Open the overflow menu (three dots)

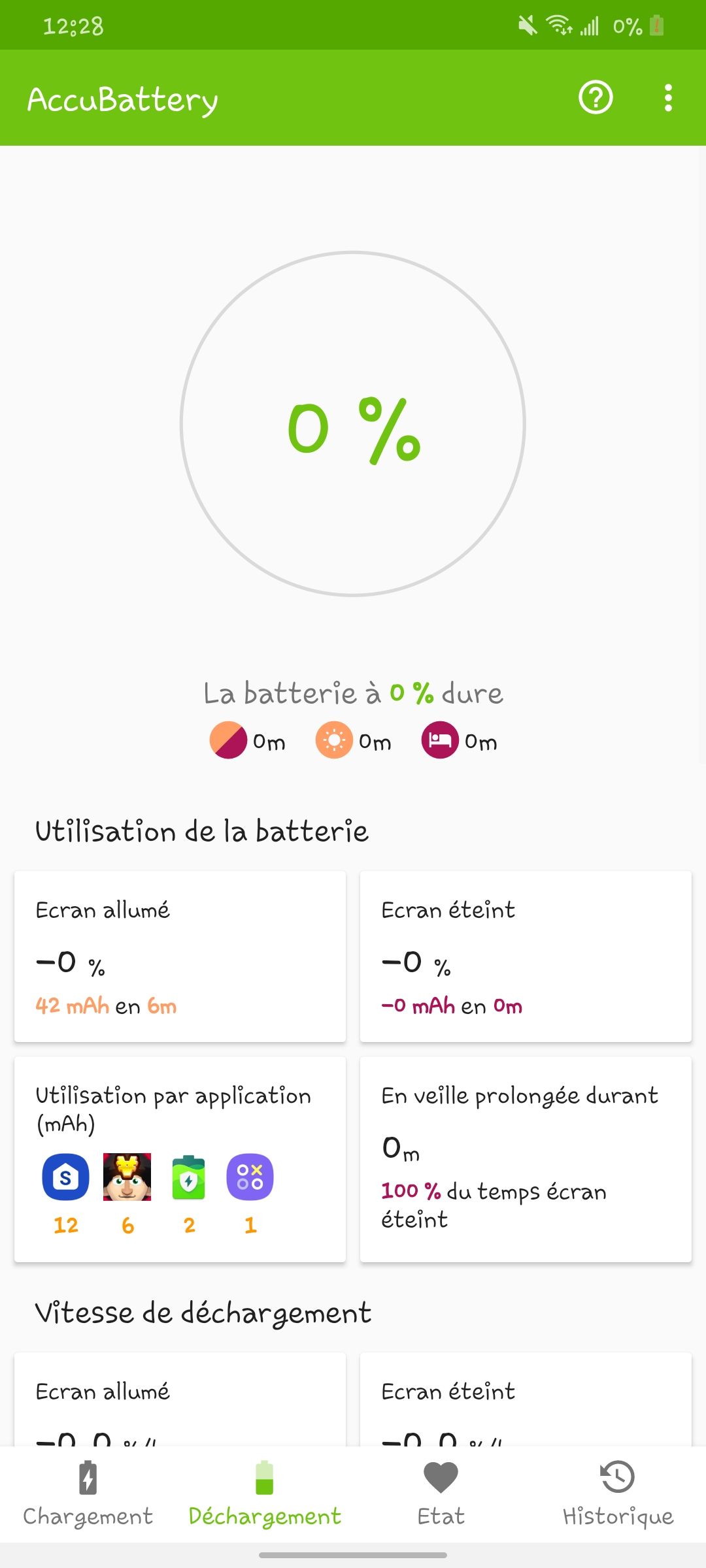[667, 97]
